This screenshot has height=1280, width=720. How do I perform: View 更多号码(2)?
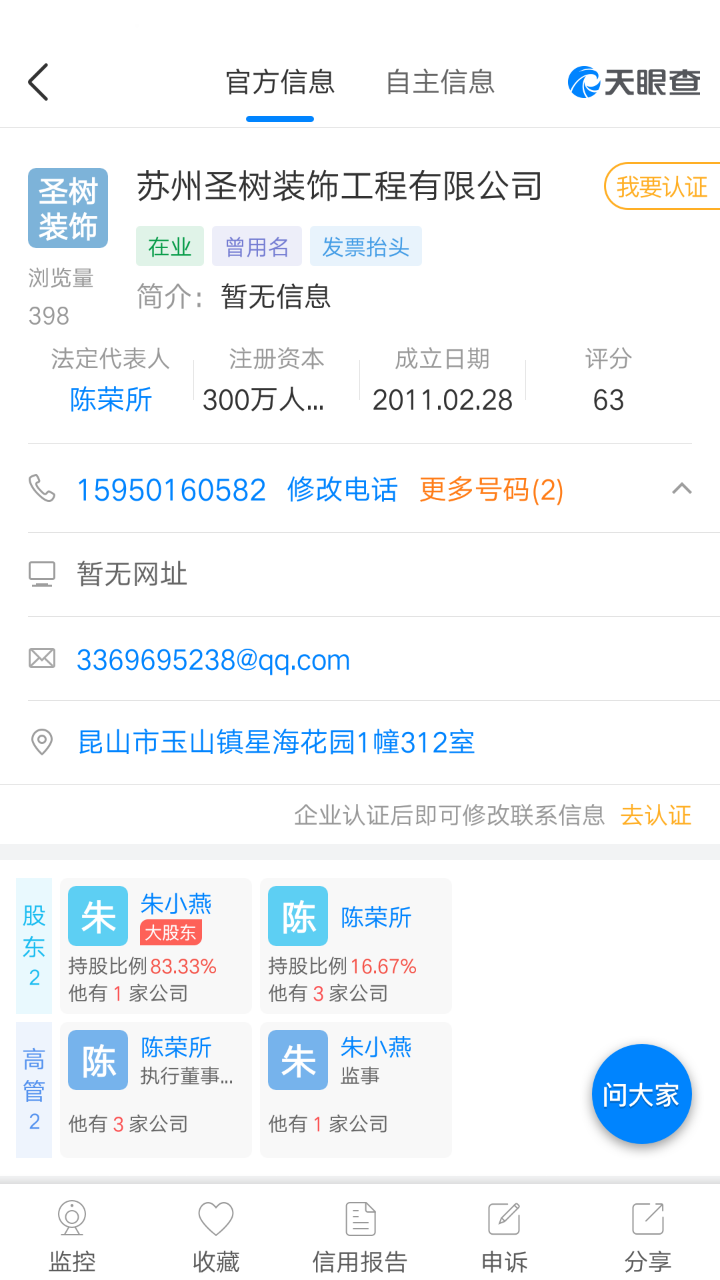(x=491, y=490)
